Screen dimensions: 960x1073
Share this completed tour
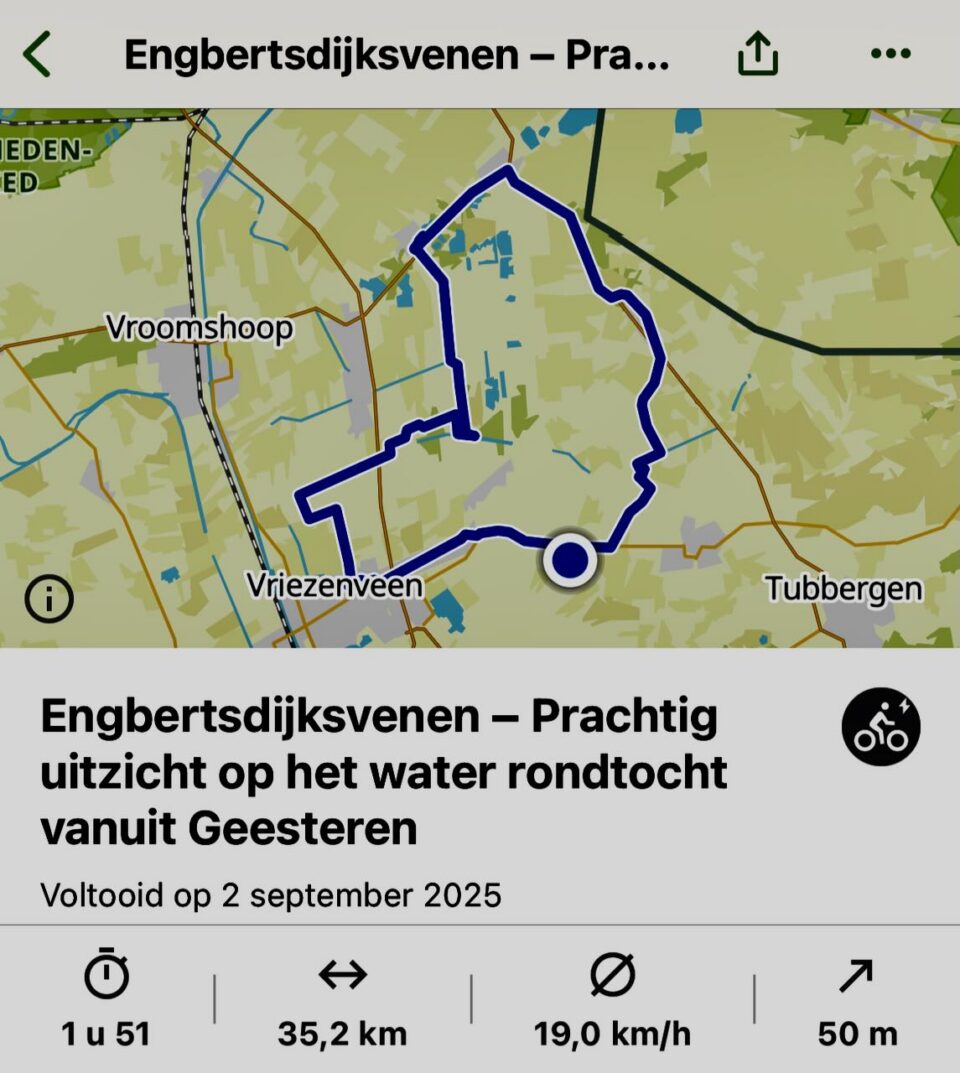pos(757,55)
